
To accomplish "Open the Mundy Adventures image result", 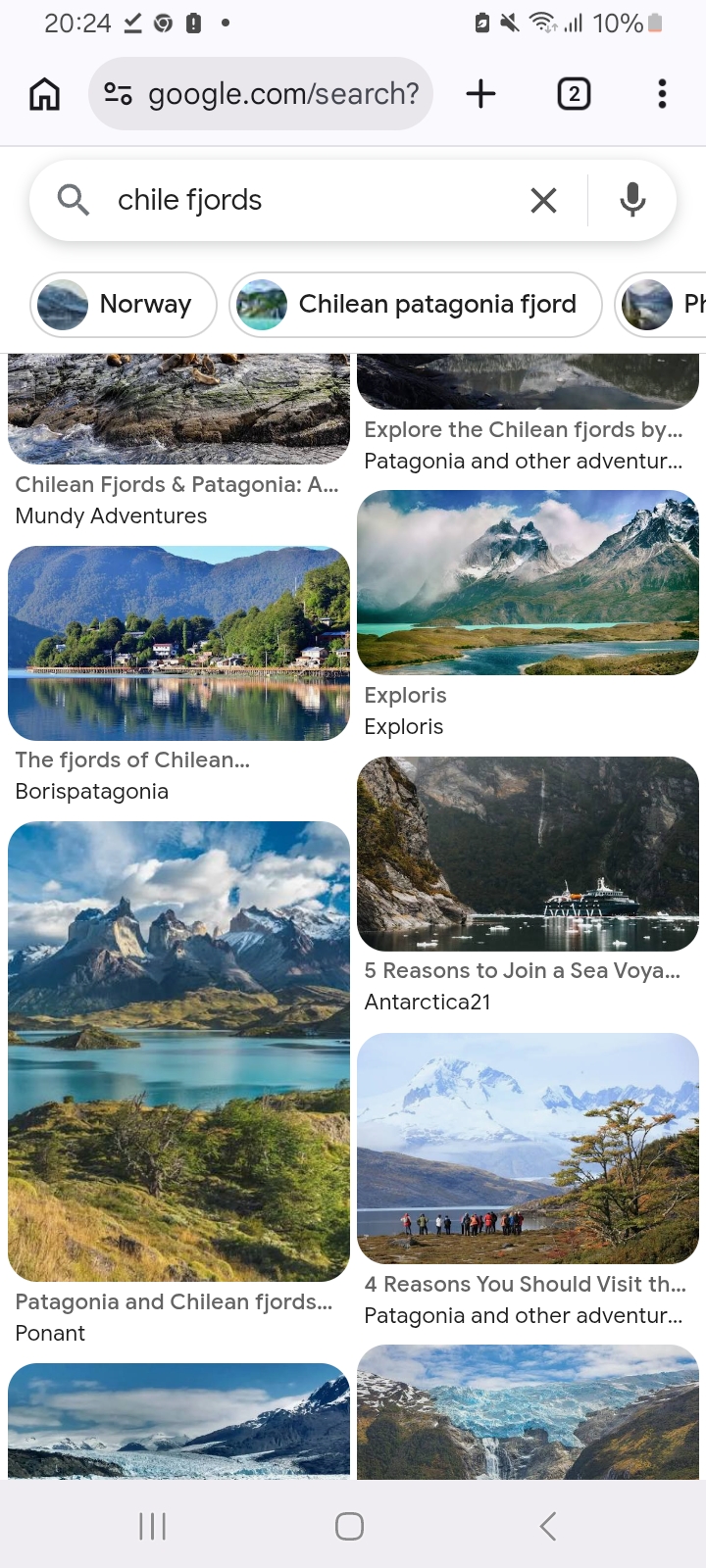I will tap(178, 412).
